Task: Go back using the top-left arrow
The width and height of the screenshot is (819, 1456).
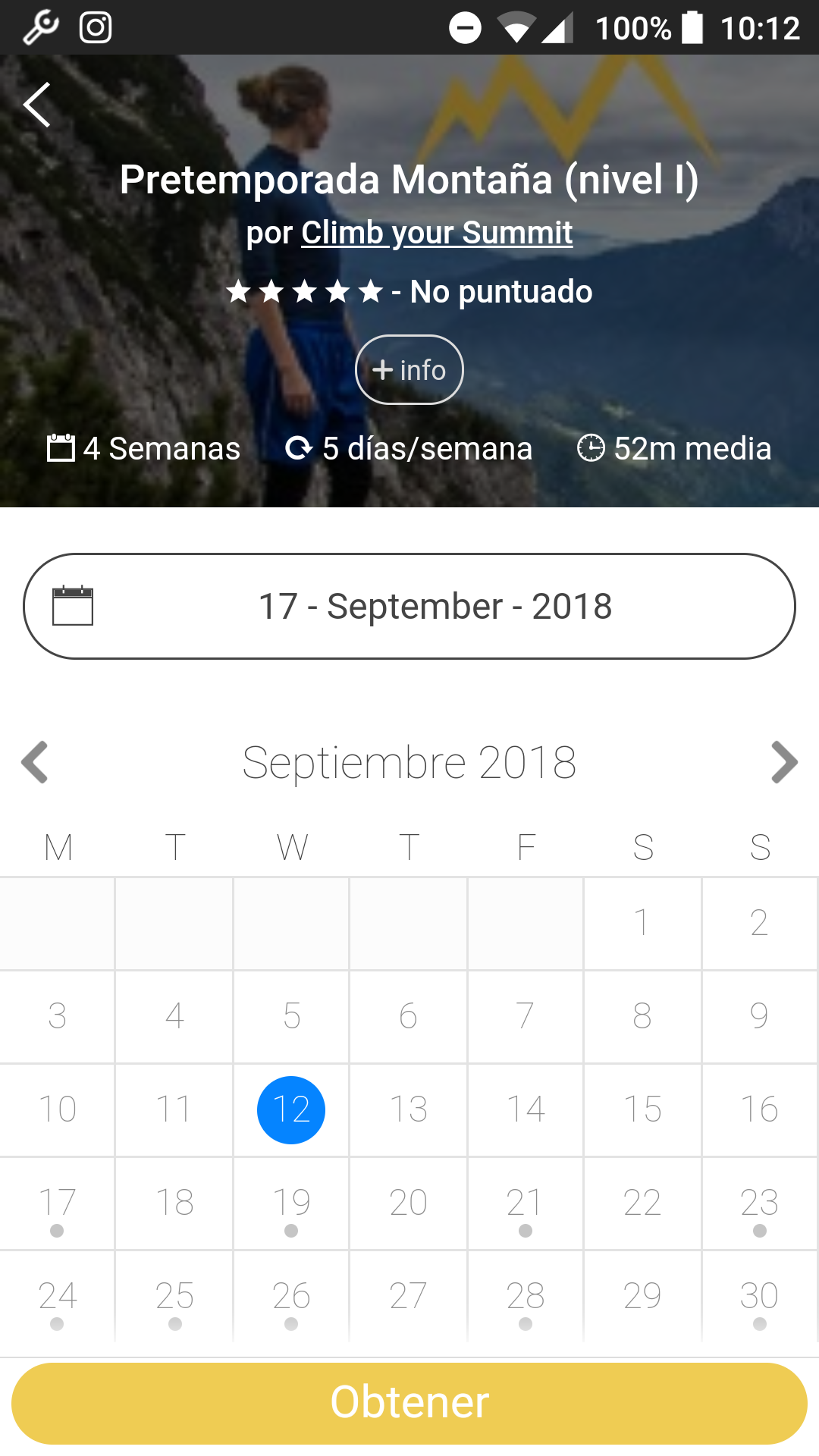Action: coord(37,105)
